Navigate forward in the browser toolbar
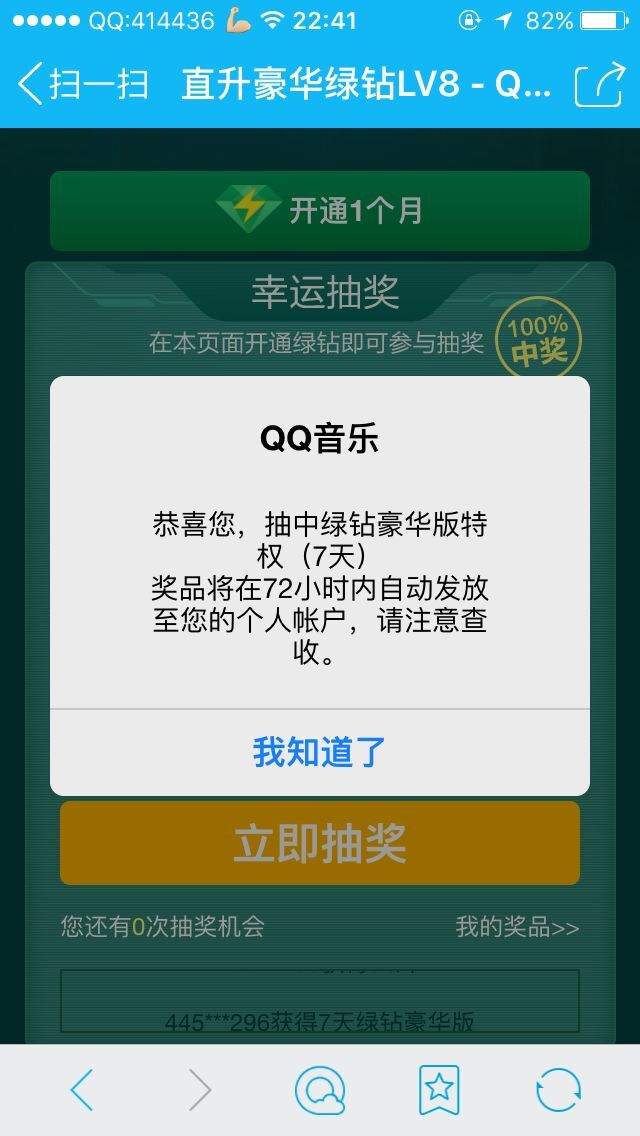 point(200,1089)
